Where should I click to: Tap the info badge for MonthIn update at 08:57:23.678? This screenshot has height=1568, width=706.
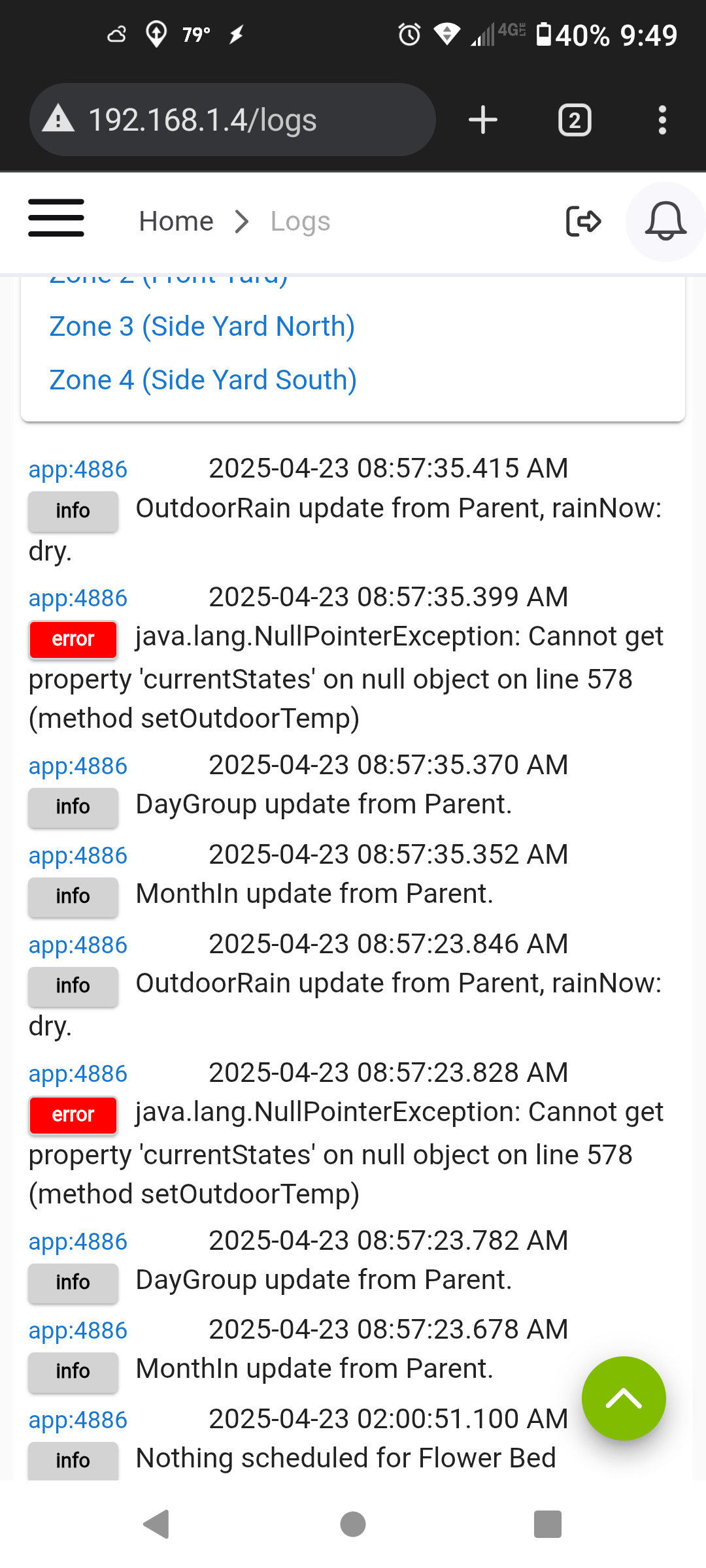73,1371
